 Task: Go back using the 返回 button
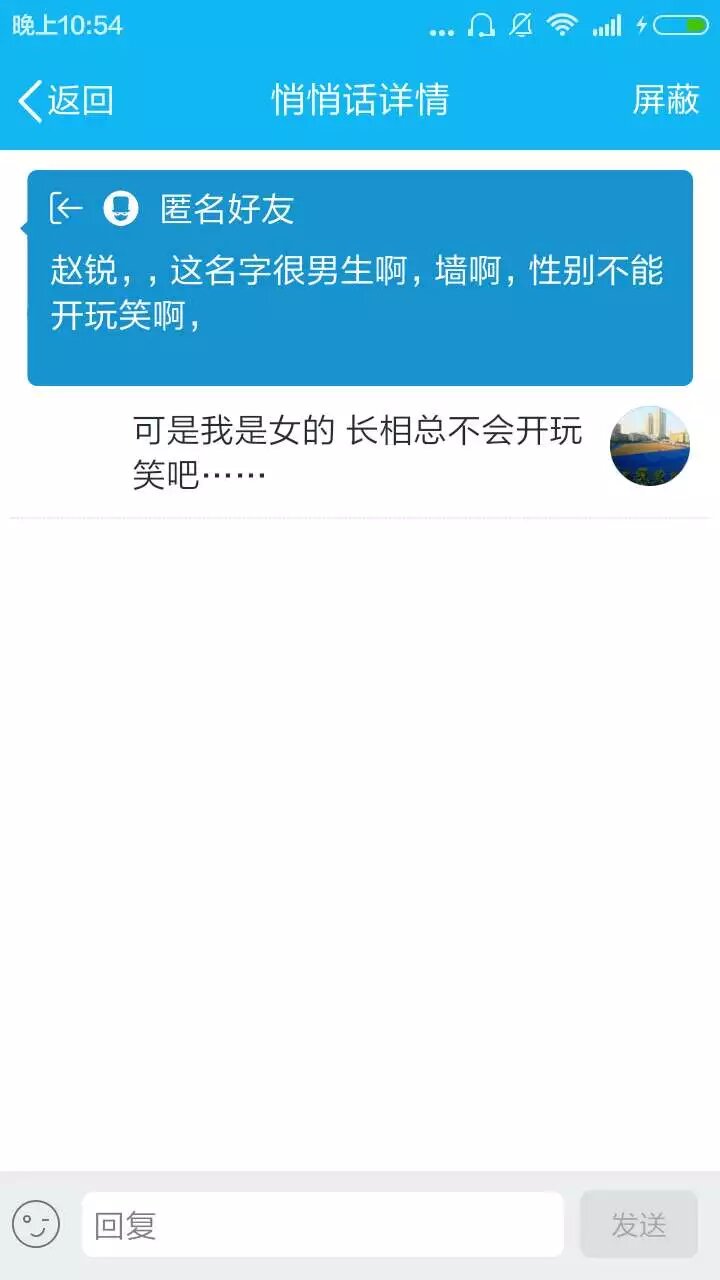[x=65, y=100]
